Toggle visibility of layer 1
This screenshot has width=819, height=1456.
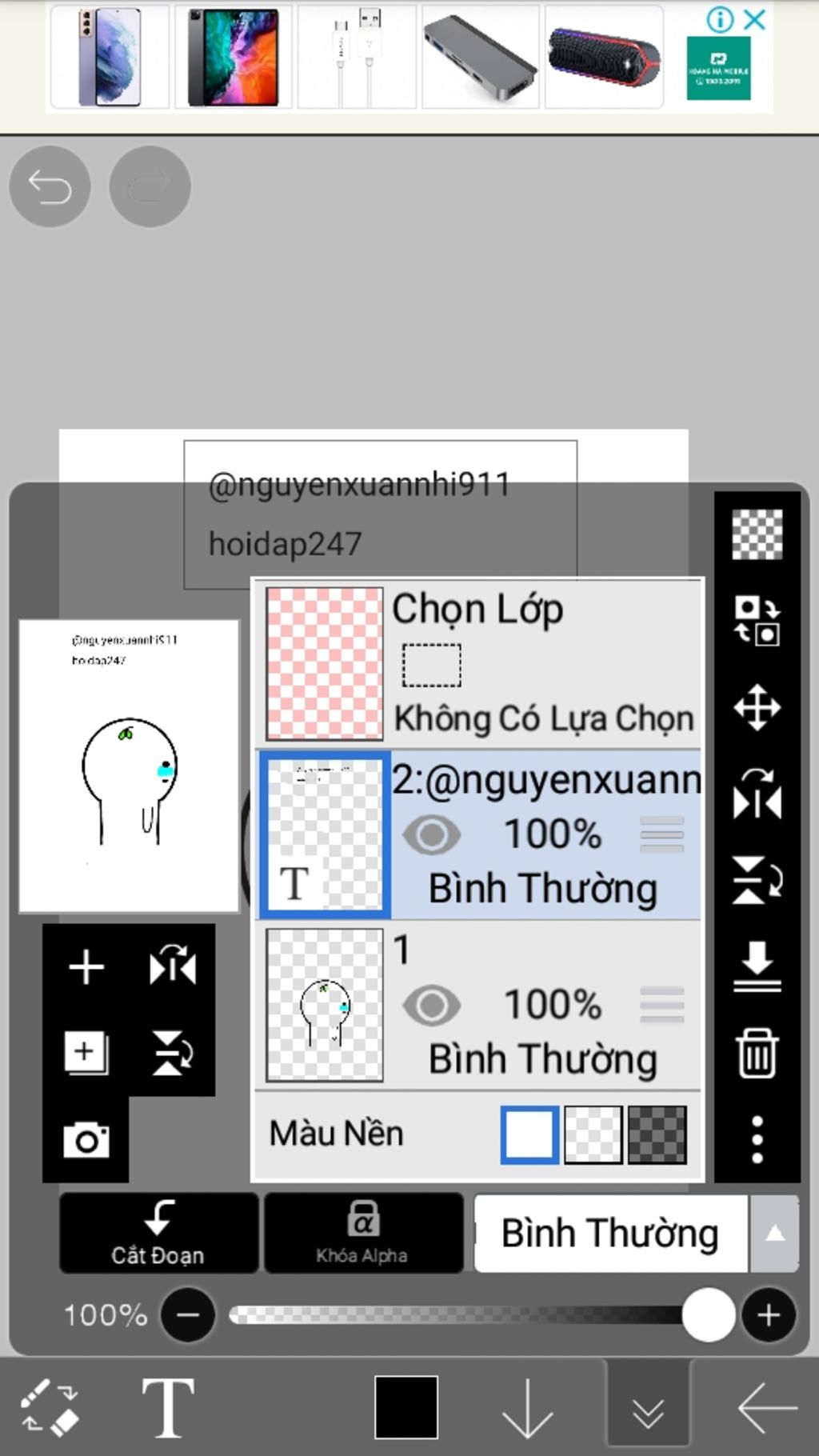click(431, 1005)
